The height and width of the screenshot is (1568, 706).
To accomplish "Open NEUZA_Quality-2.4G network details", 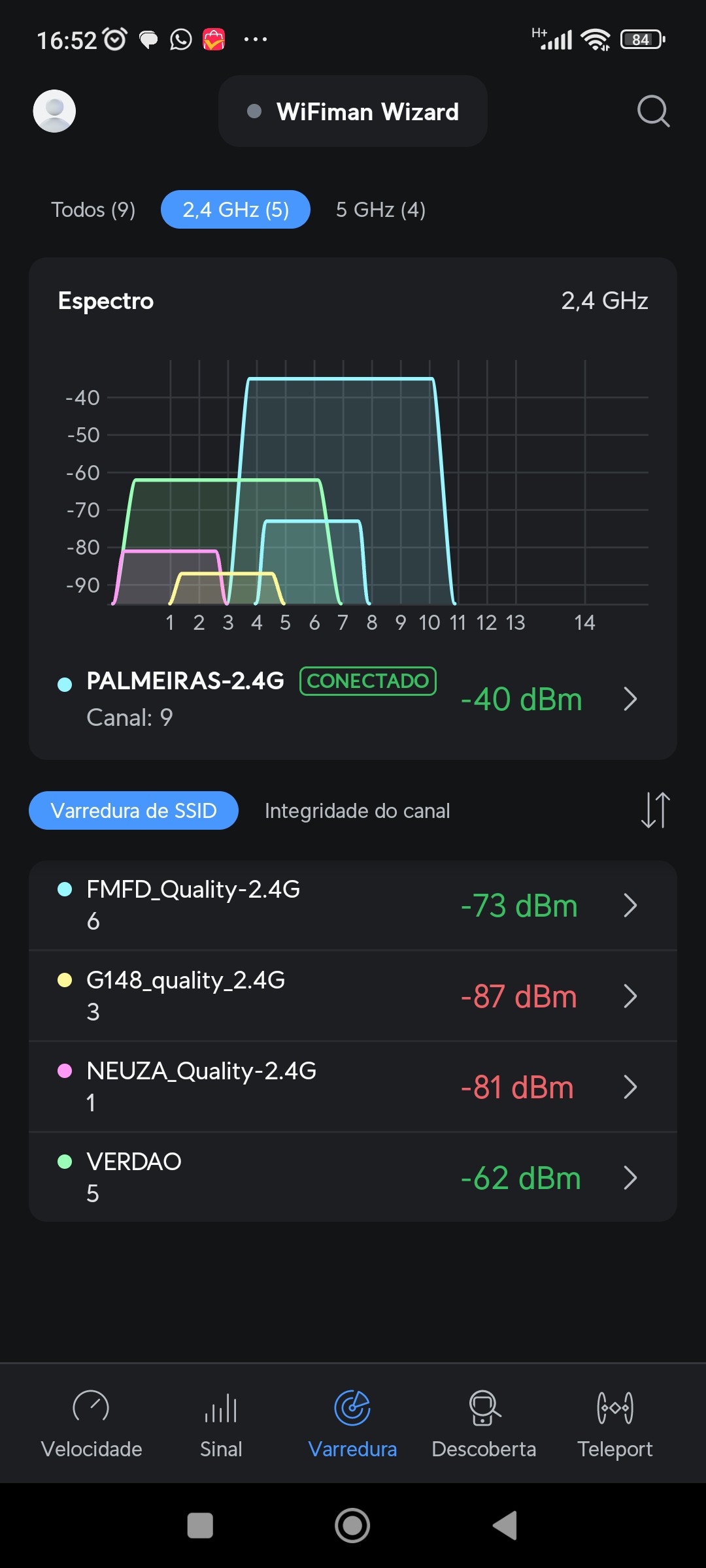I will pyautogui.click(x=353, y=1087).
